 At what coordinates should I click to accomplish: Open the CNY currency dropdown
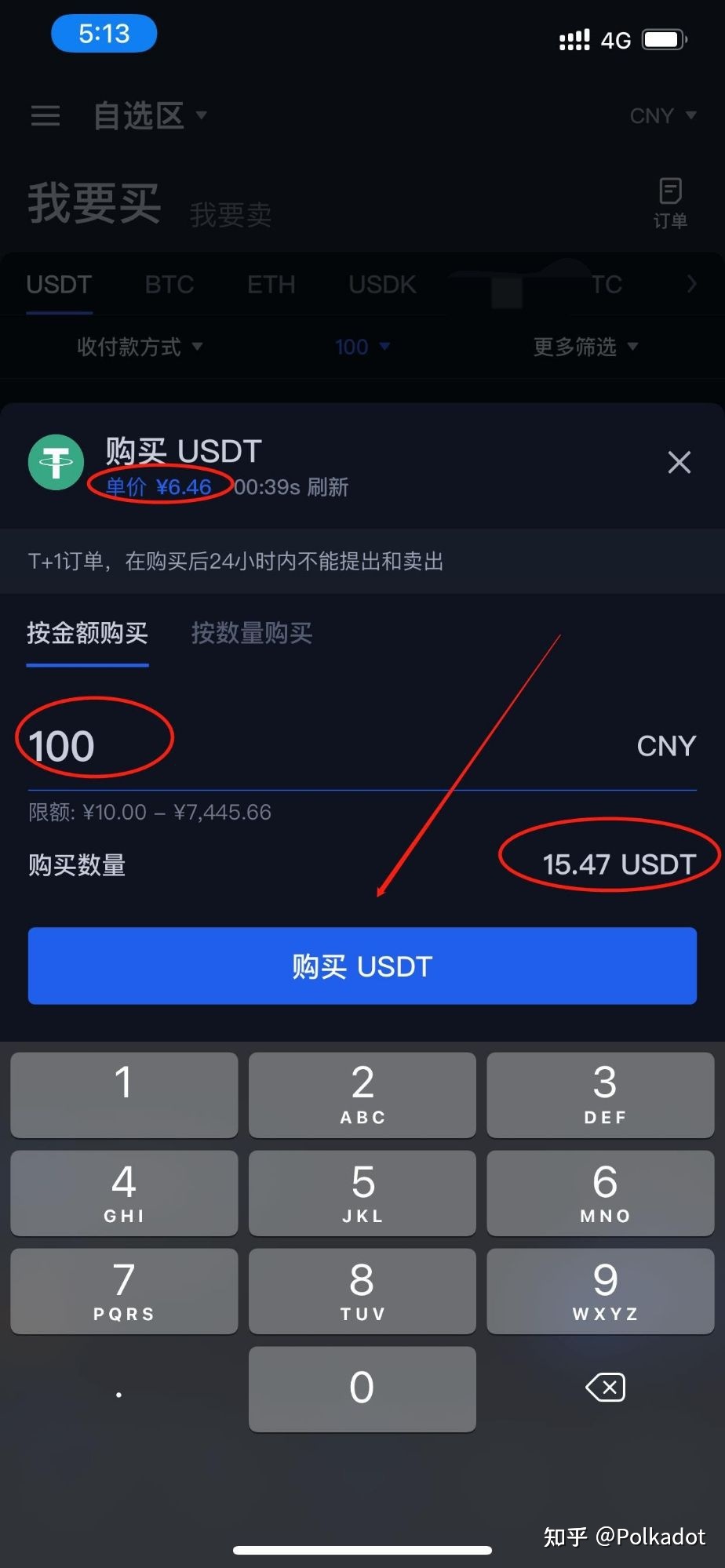point(663,116)
